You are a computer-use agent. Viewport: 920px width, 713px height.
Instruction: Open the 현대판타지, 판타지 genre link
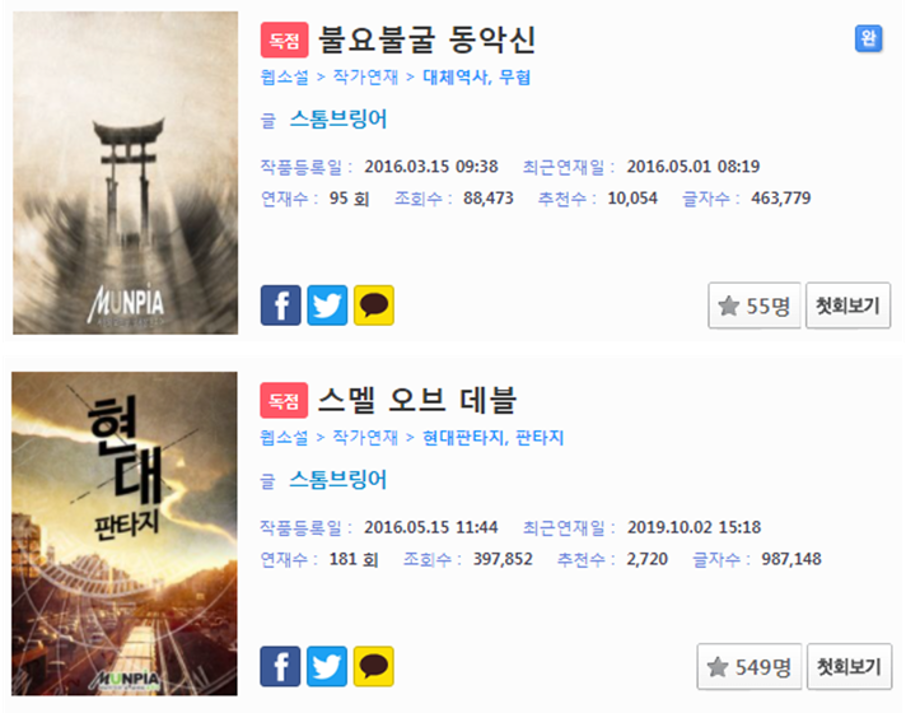pyautogui.click(x=493, y=438)
